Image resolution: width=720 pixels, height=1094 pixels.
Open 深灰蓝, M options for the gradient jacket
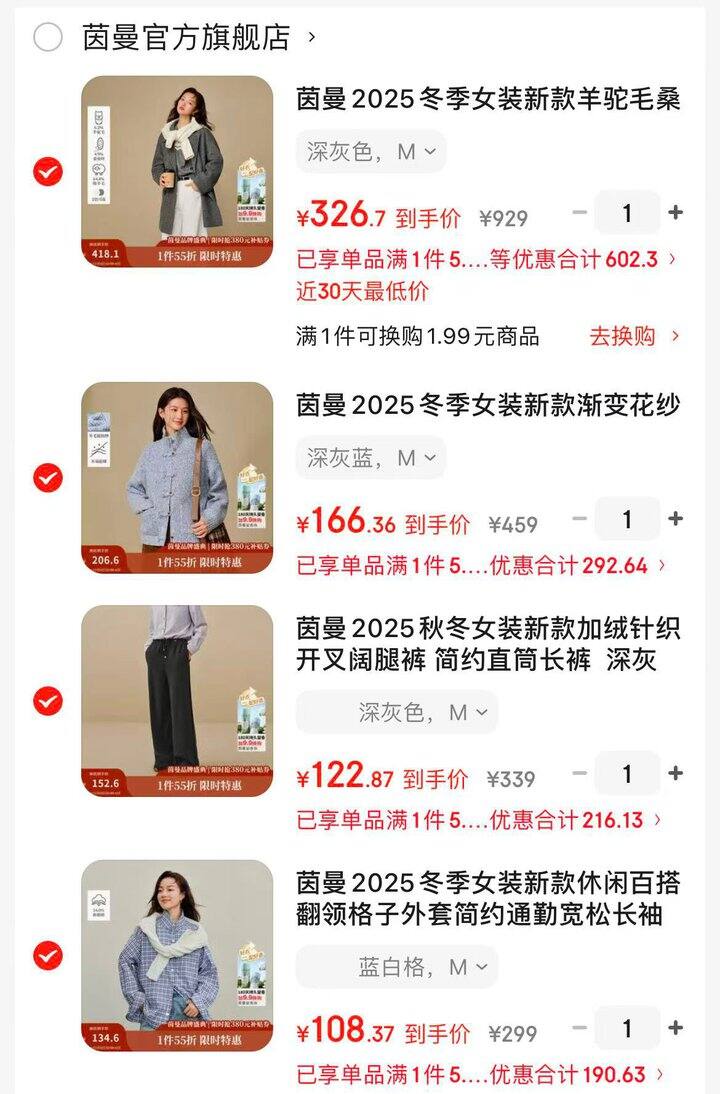click(x=370, y=458)
